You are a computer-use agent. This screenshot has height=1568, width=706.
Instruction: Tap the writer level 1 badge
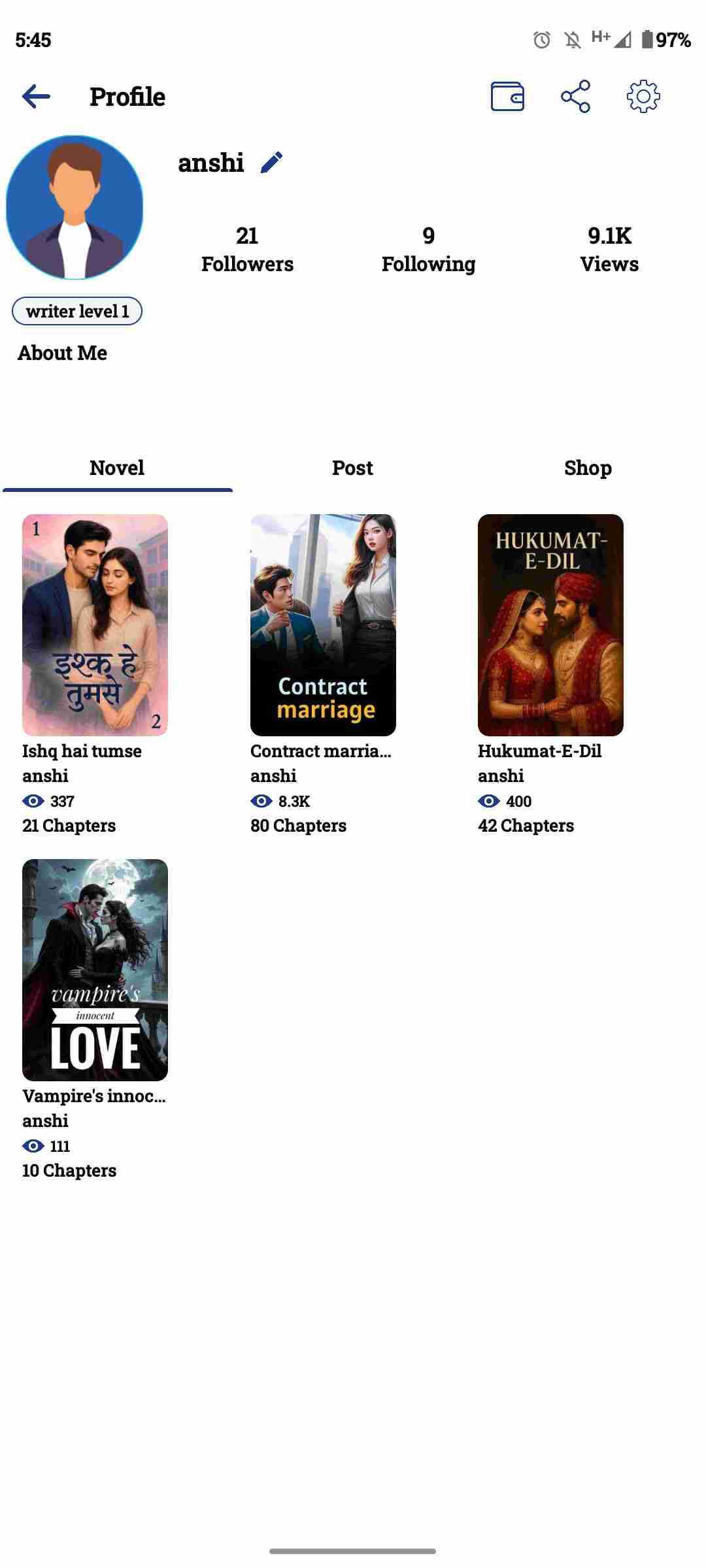click(x=77, y=311)
